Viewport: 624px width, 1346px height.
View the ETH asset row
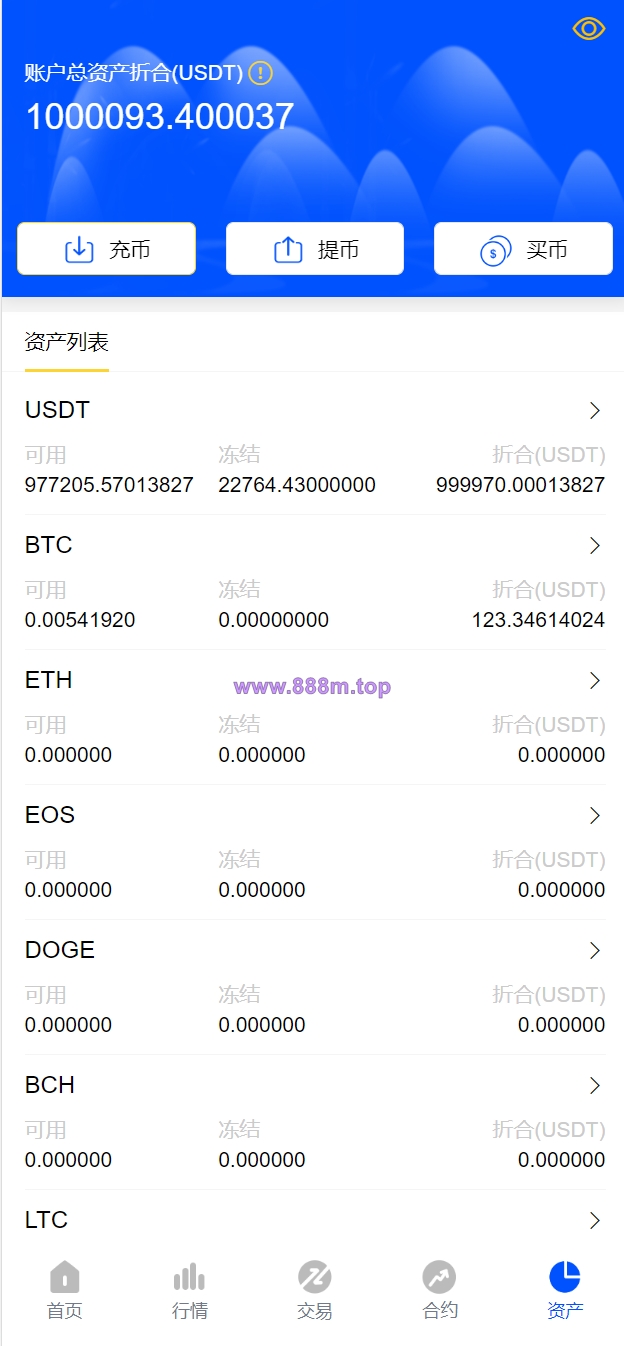pos(314,717)
